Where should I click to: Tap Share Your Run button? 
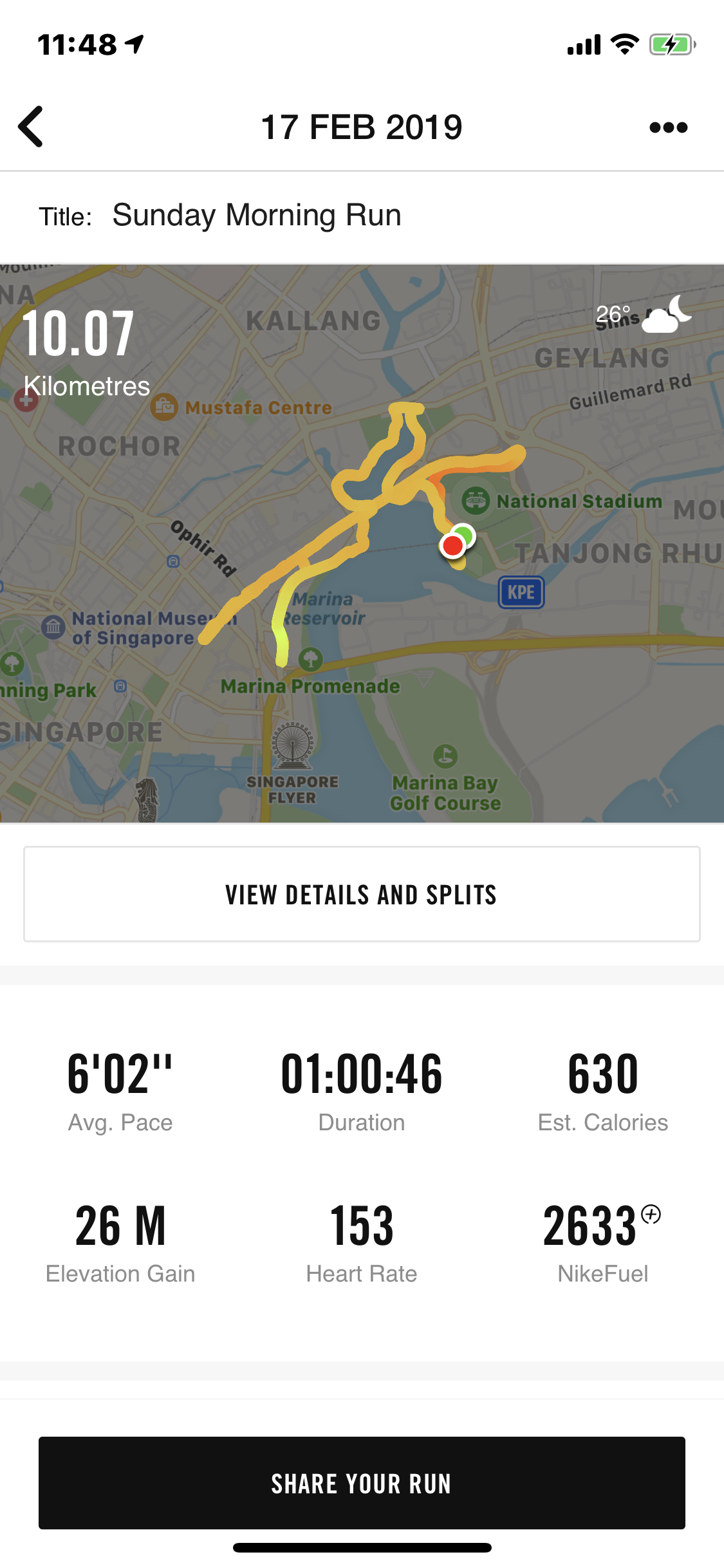[362, 1483]
